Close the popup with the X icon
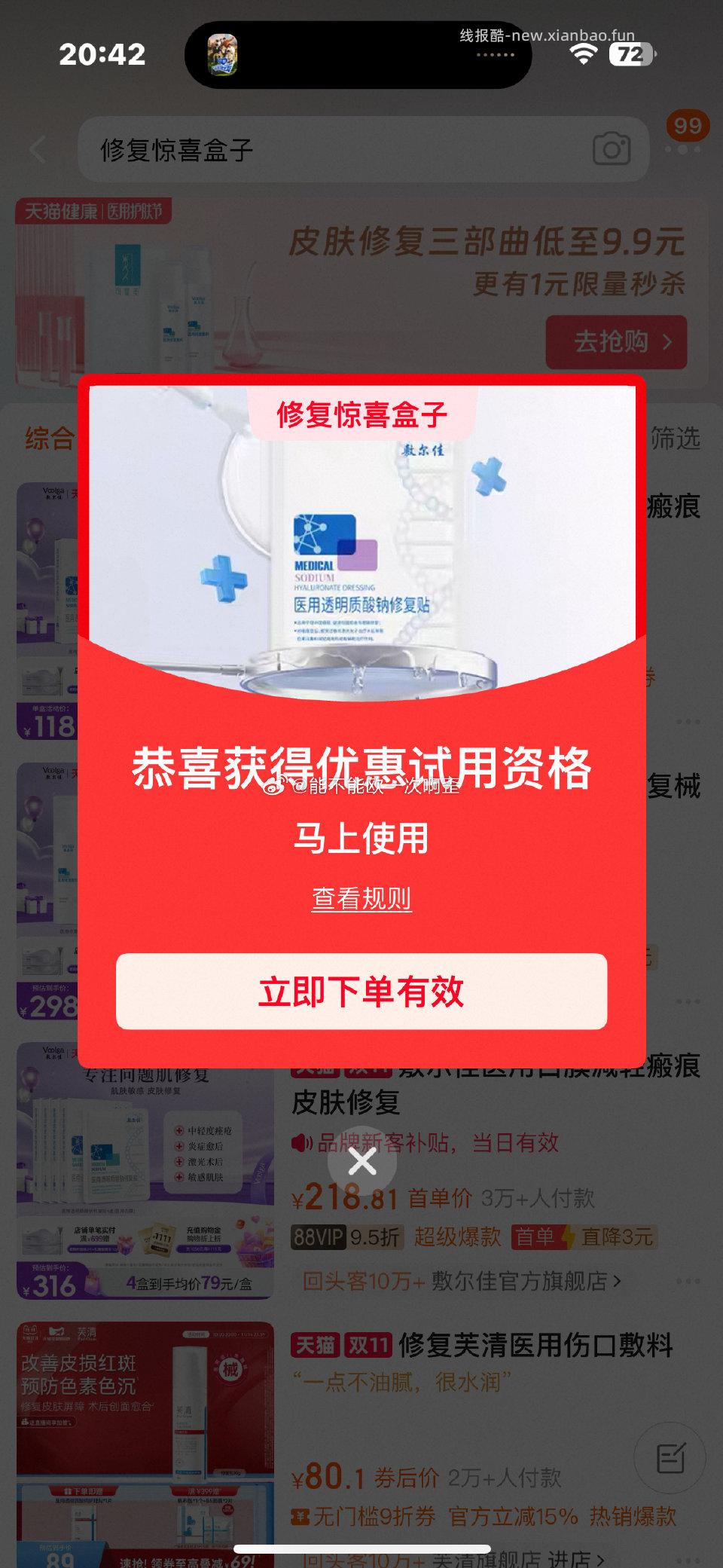This screenshot has height=1568, width=723. coord(364,1161)
